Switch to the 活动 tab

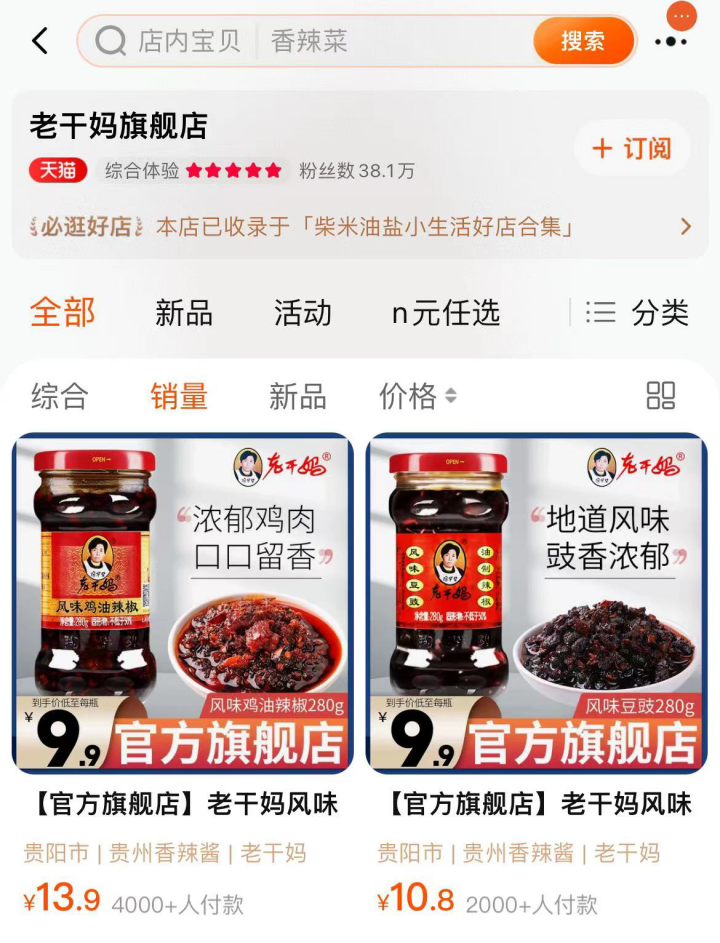coord(302,313)
